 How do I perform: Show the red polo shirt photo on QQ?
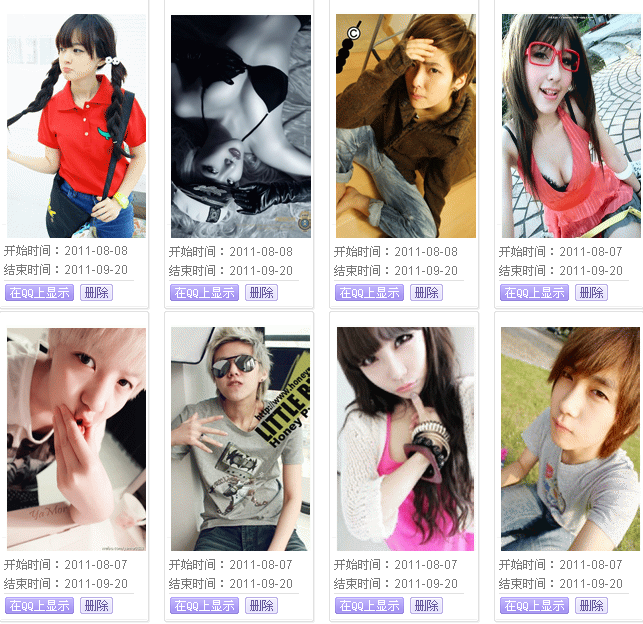click(x=39, y=292)
